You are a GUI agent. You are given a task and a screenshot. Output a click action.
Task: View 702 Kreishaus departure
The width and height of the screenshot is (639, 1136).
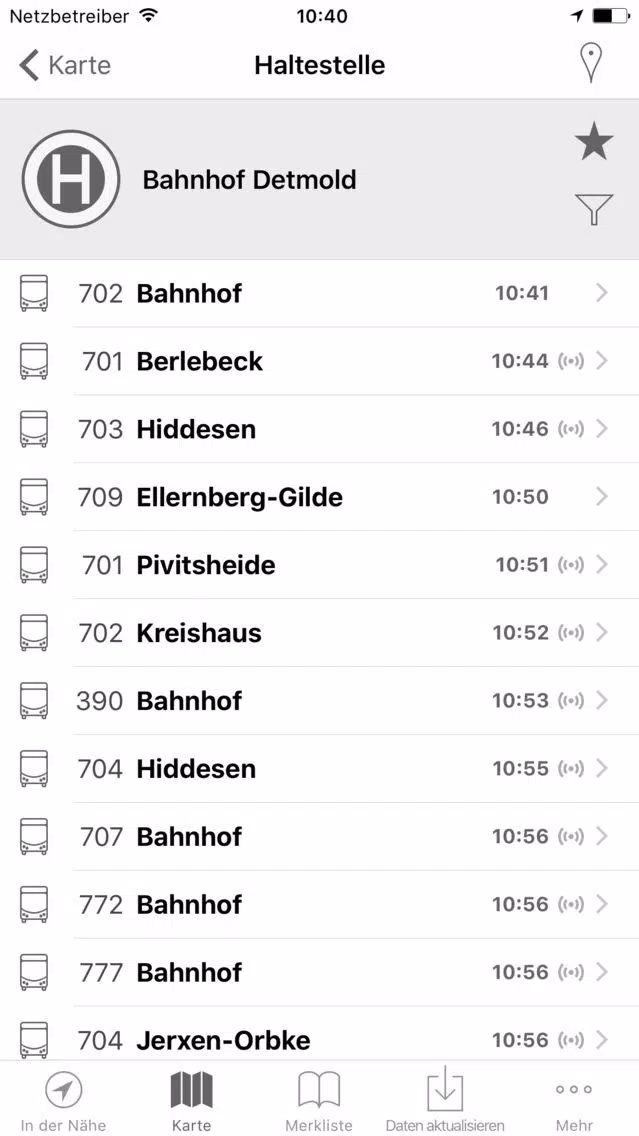coord(320,633)
